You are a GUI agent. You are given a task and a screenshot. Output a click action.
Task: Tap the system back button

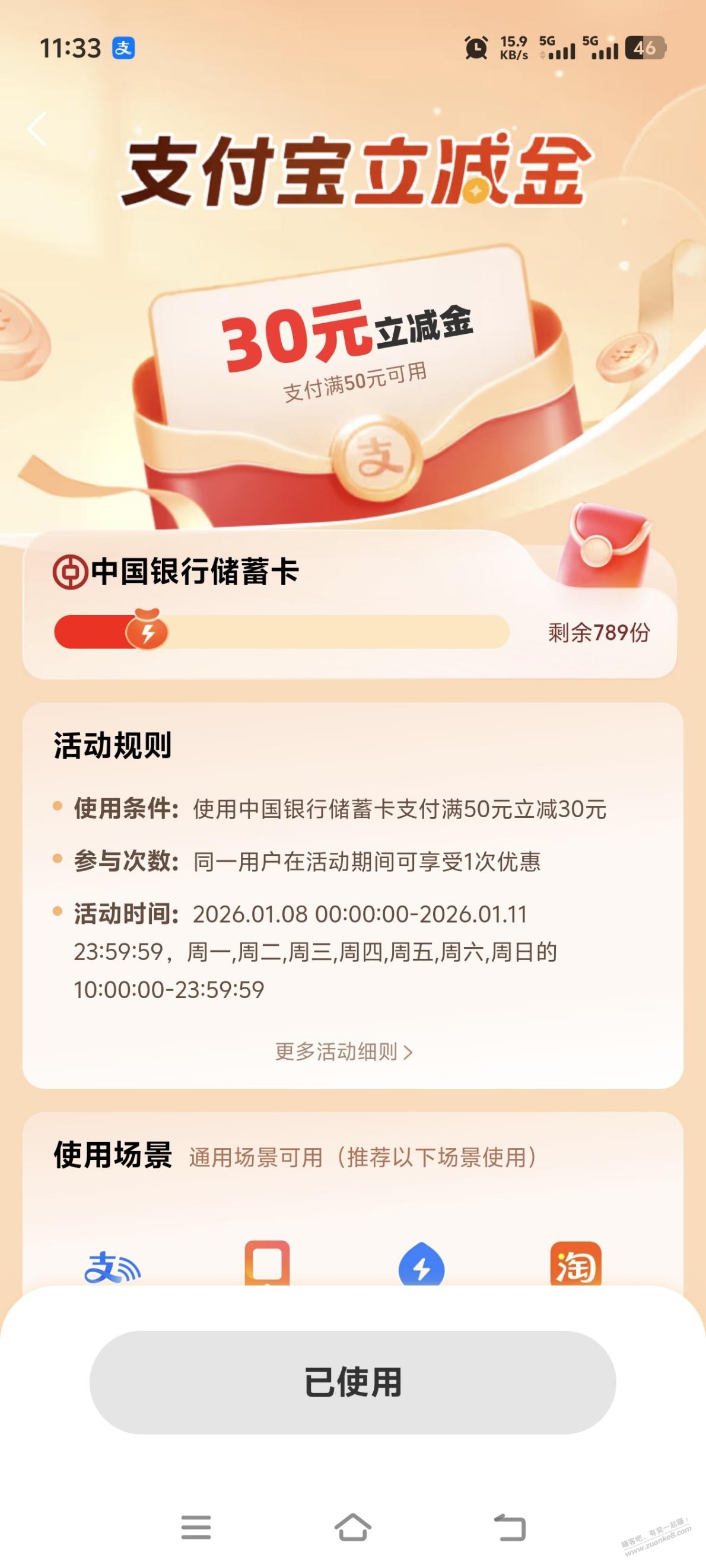510,1527
